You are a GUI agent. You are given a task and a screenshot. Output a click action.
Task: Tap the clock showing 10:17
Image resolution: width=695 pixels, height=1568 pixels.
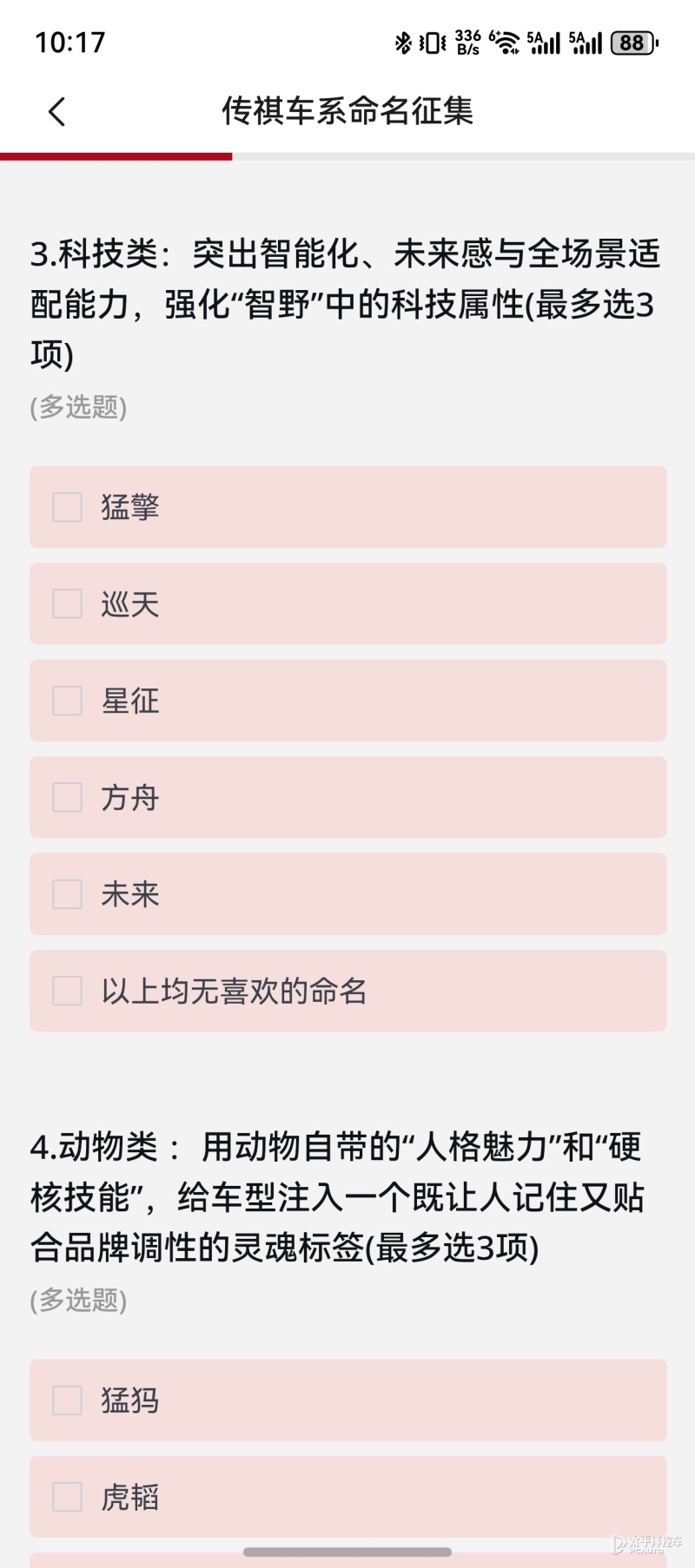coord(69,42)
